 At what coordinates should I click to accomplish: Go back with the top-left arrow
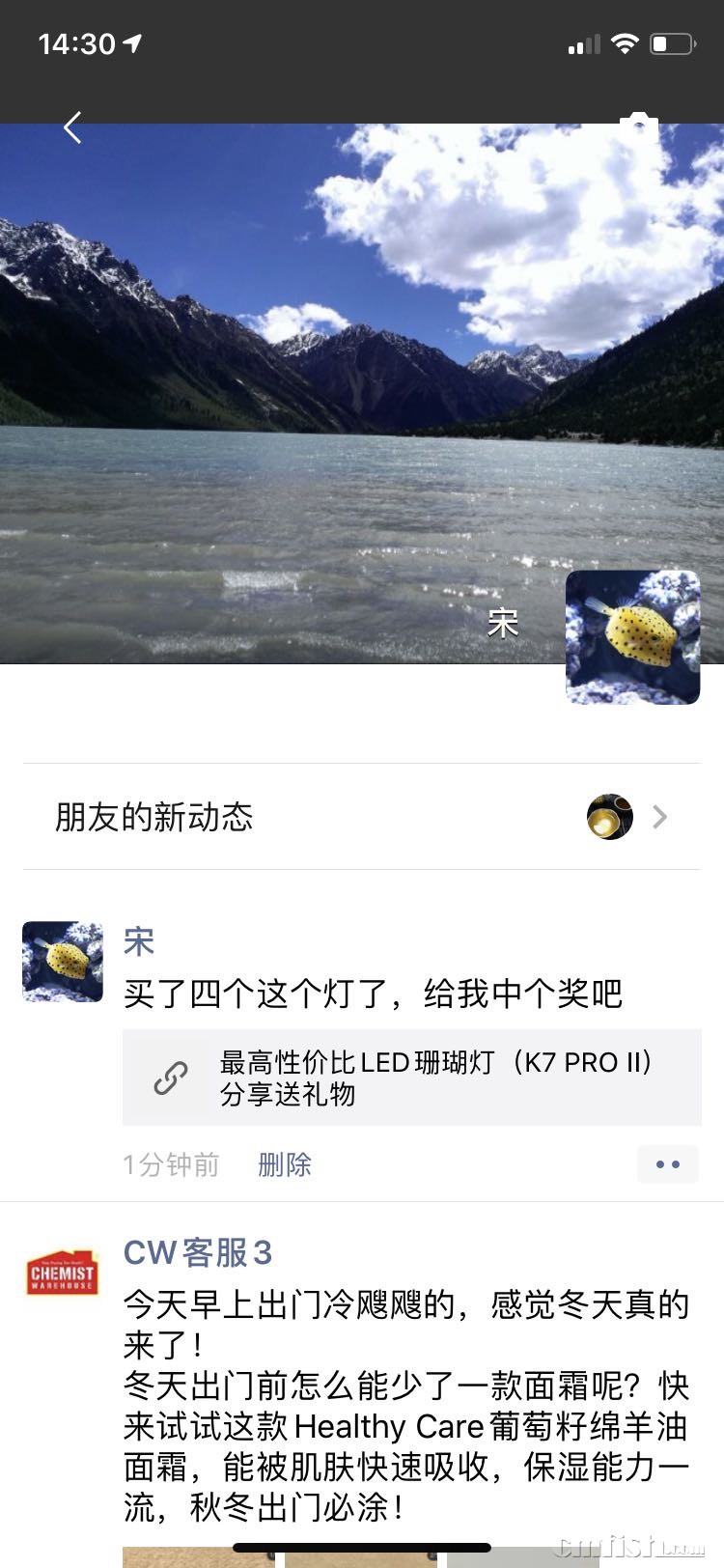[x=72, y=127]
